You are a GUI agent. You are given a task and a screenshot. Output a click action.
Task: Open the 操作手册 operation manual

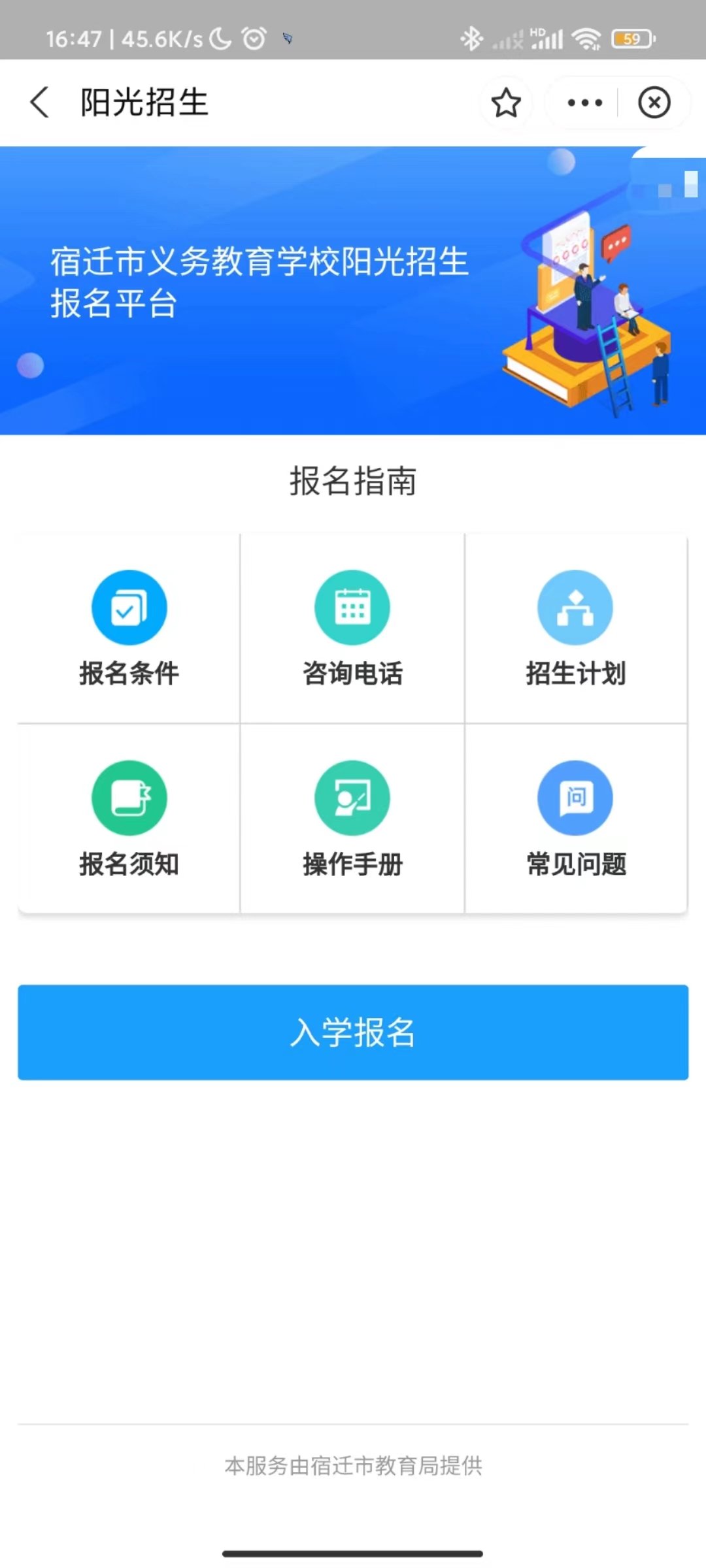pyautogui.click(x=352, y=819)
